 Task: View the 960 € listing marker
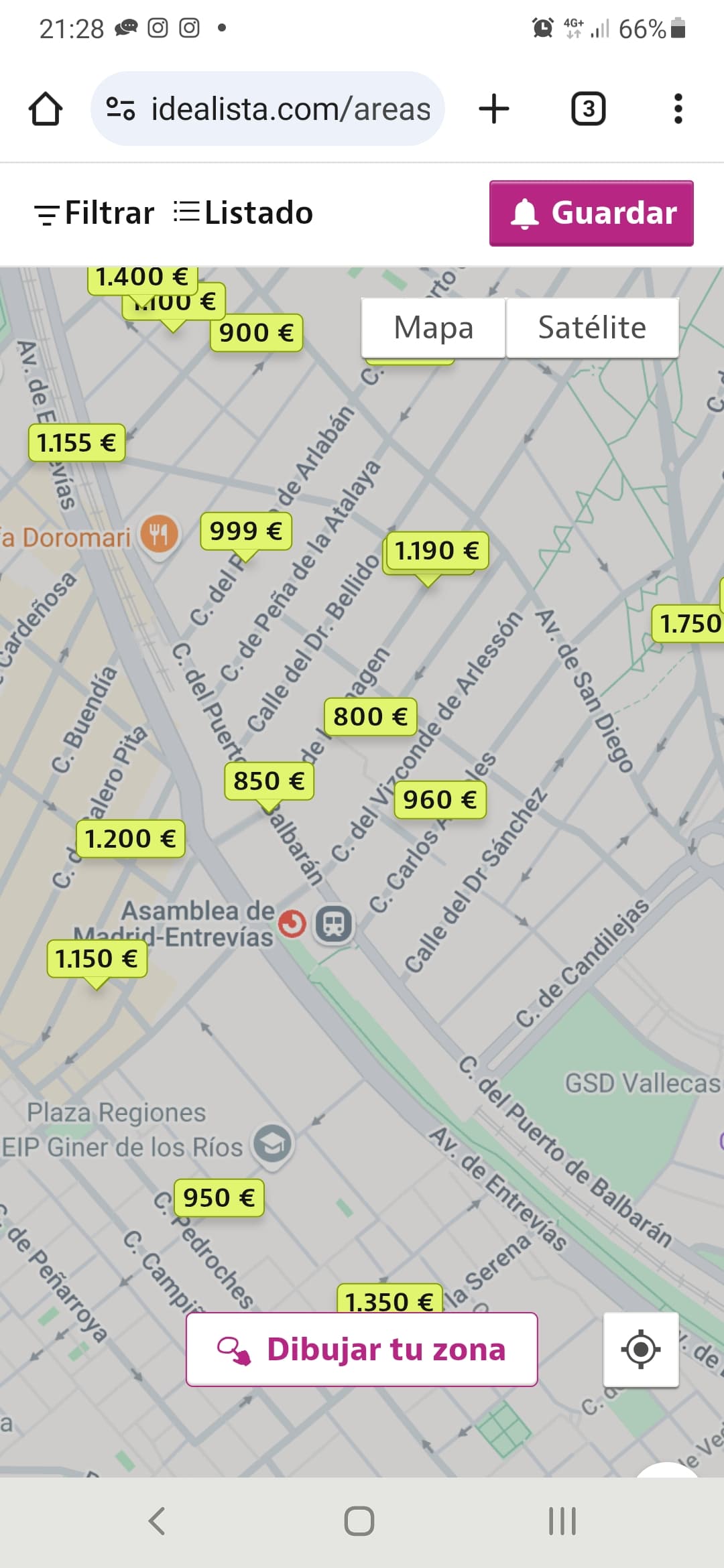[x=440, y=800]
